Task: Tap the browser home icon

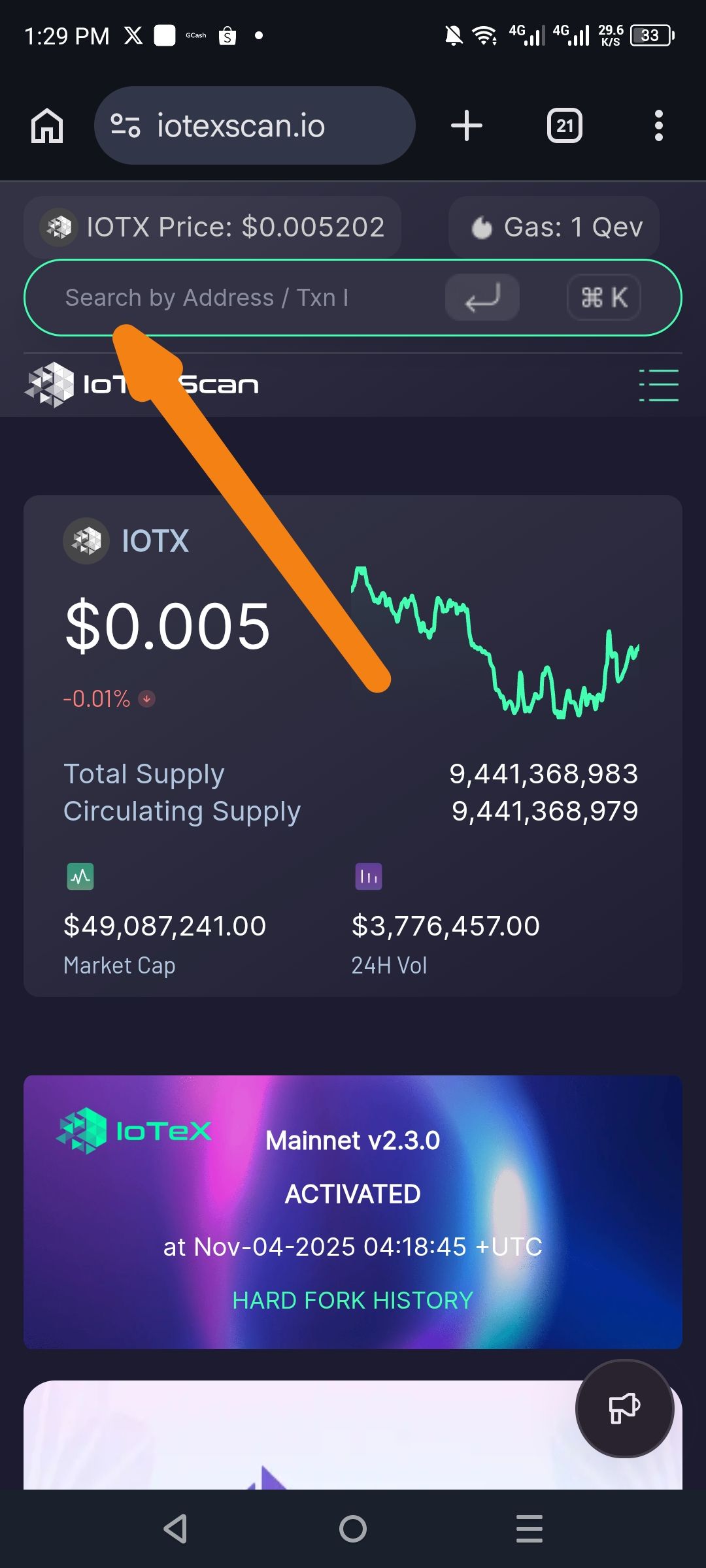Action: pos(47,125)
